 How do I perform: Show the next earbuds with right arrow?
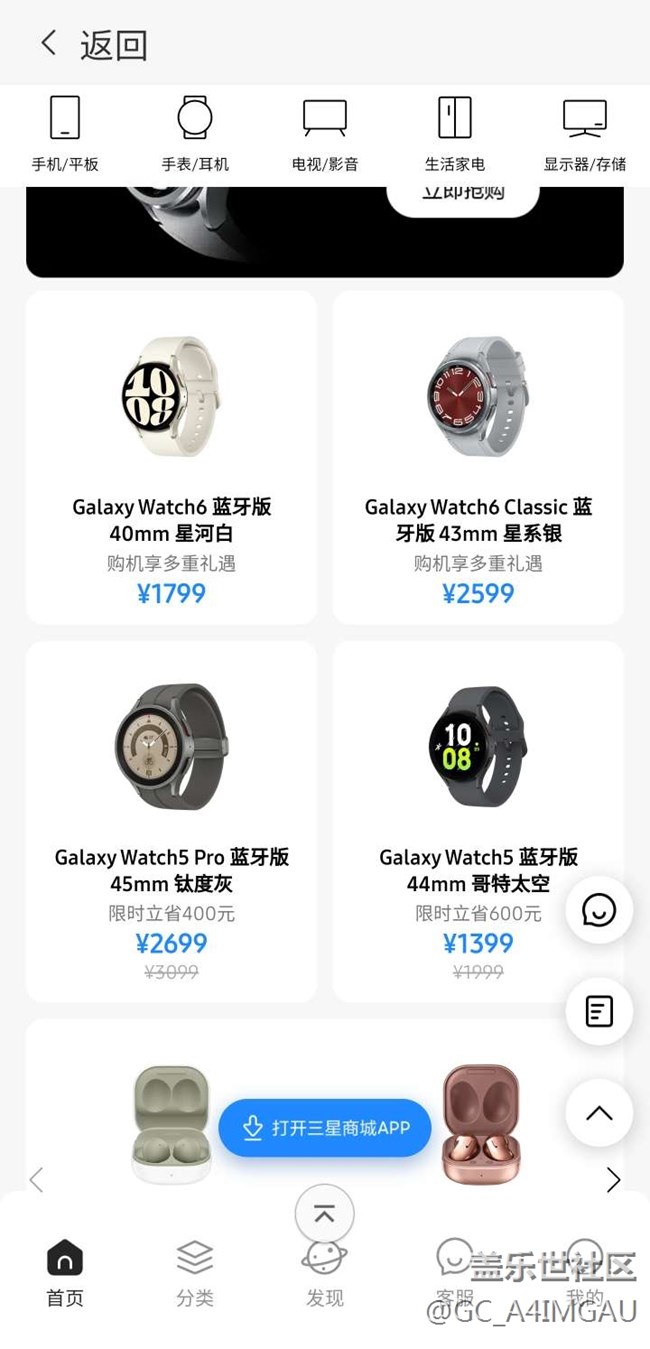tap(613, 1180)
